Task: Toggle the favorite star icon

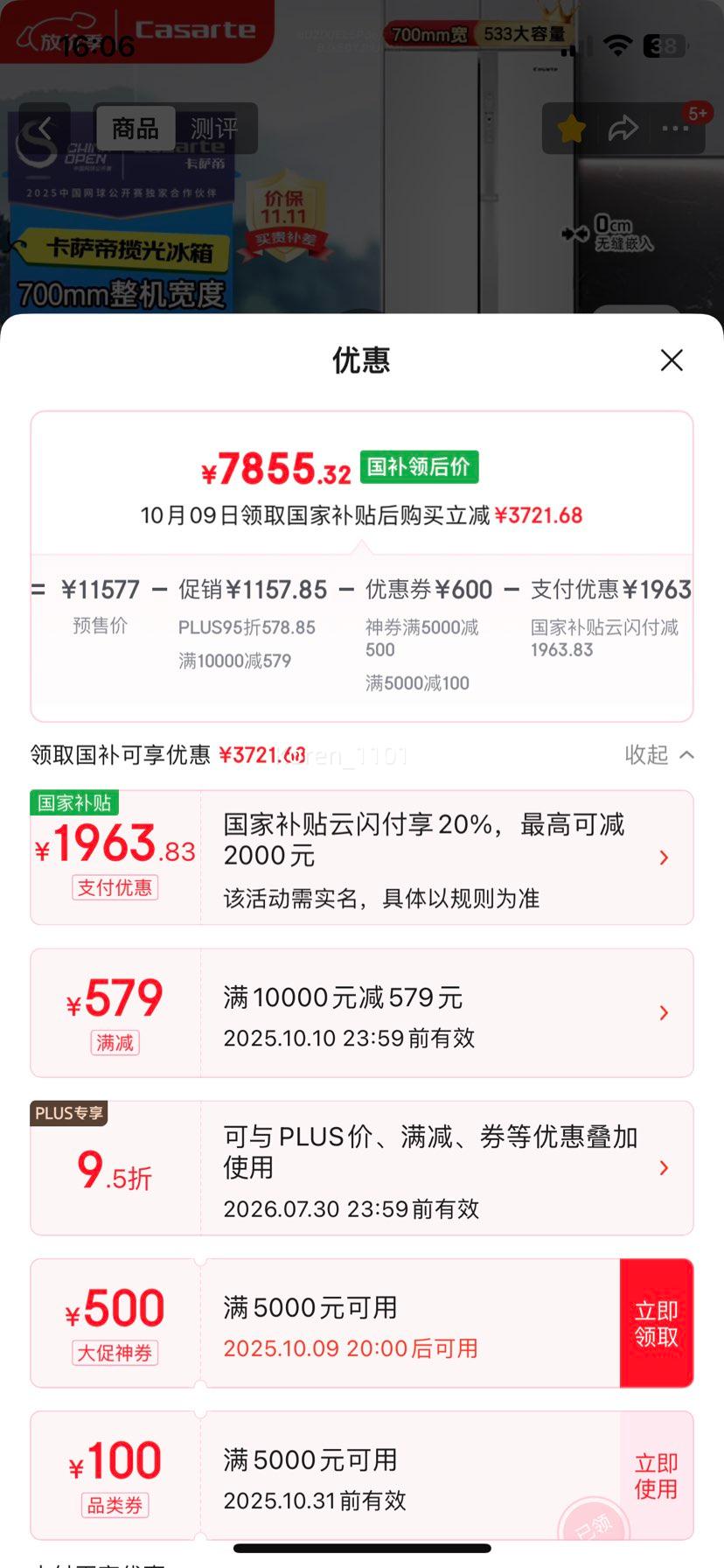Action: (x=572, y=129)
